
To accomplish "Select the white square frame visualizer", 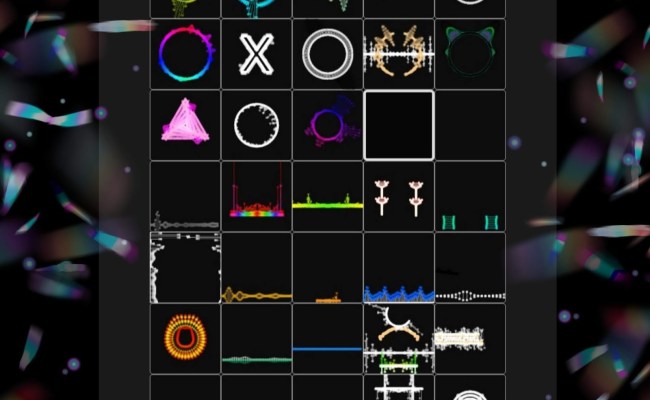I will pos(186,266).
